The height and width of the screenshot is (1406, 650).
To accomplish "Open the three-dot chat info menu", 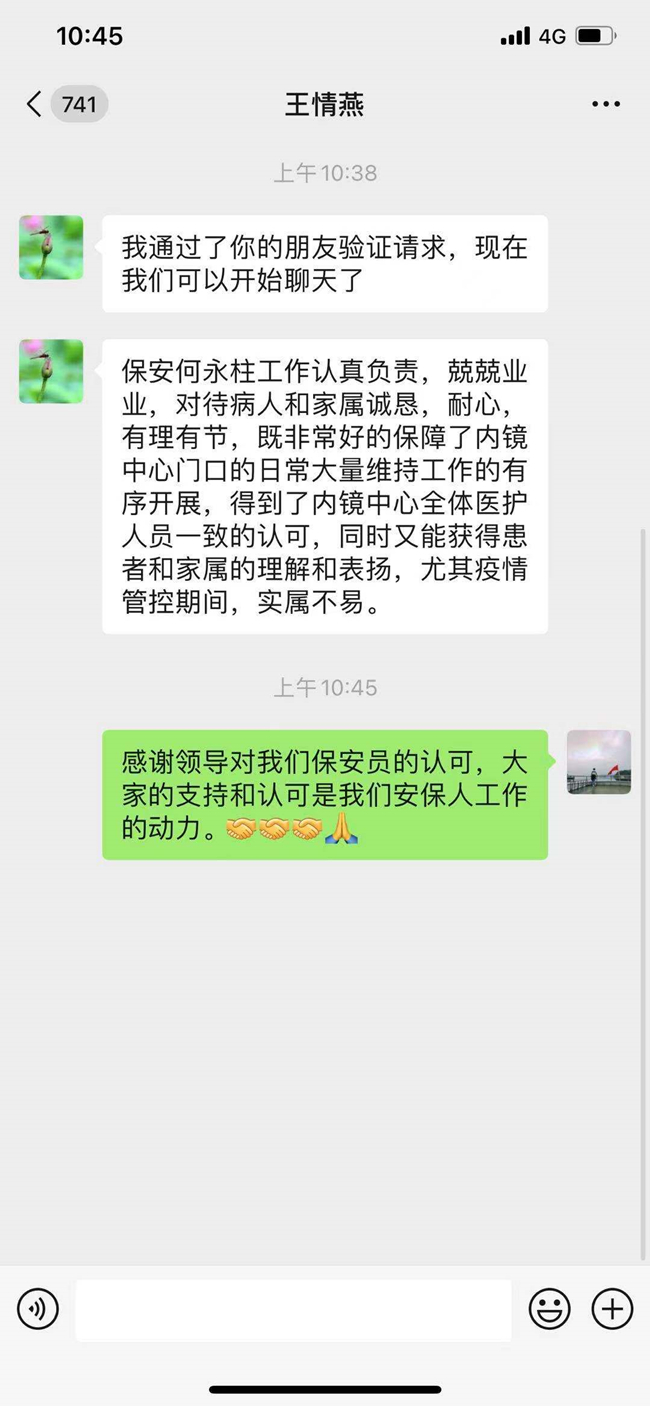I will point(606,104).
